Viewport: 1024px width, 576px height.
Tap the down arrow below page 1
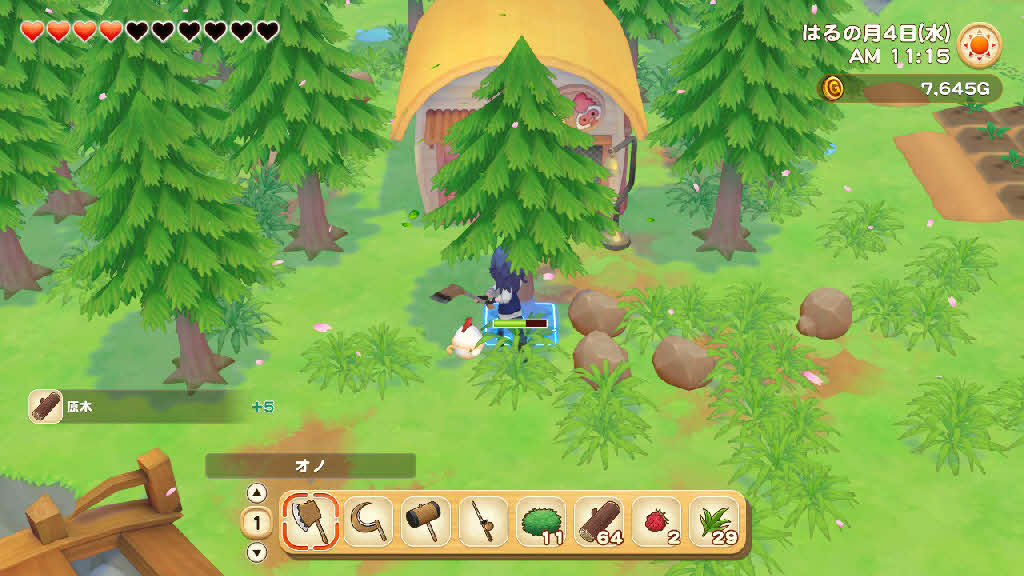(257, 551)
